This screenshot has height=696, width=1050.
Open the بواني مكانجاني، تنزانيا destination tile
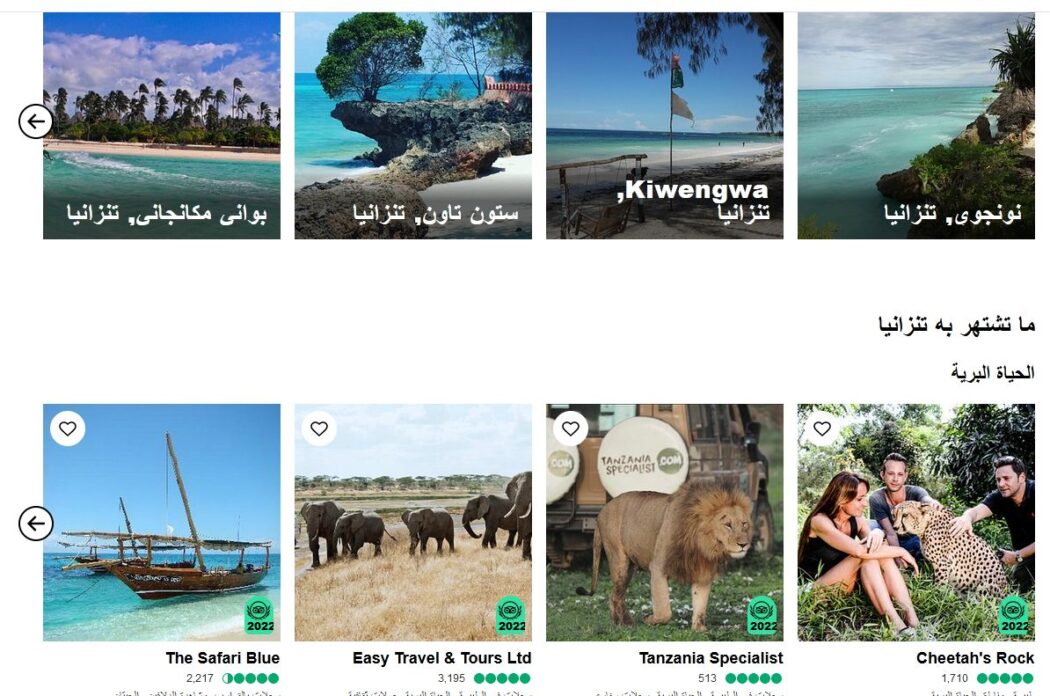click(161, 125)
